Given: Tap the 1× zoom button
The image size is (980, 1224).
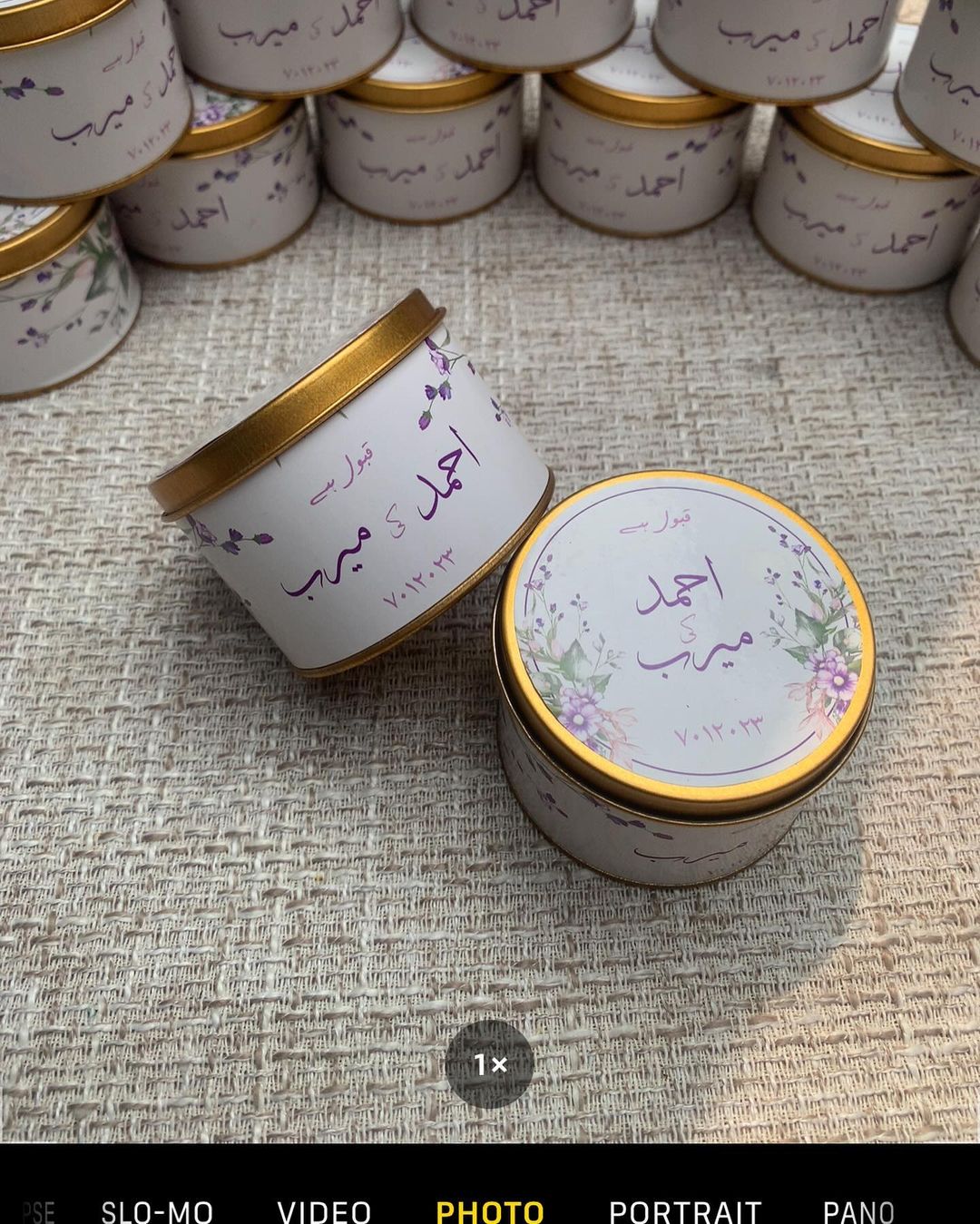Looking at the screenshot, I should click(489, 1064).
